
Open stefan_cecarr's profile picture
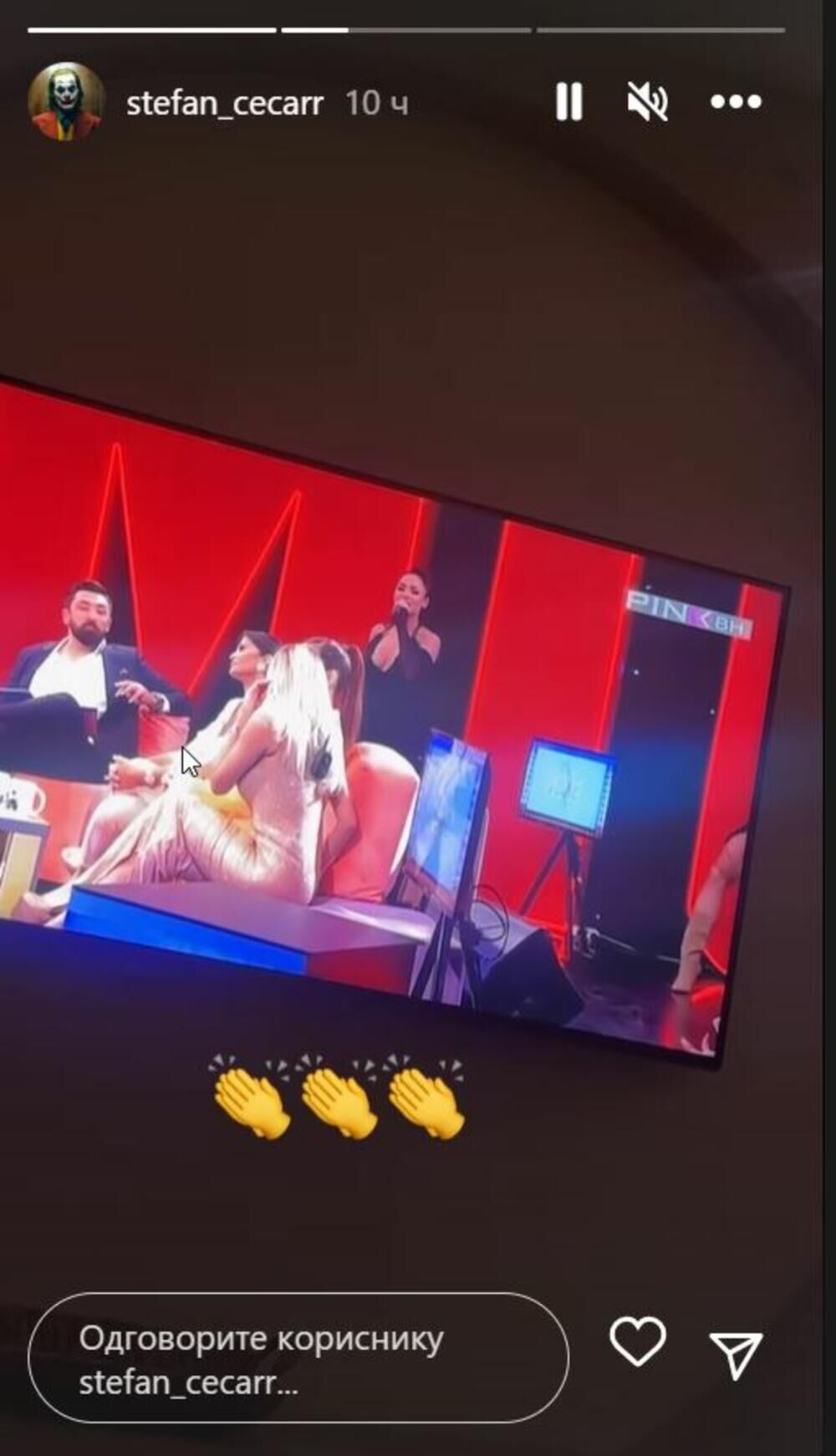pos(67,101)
